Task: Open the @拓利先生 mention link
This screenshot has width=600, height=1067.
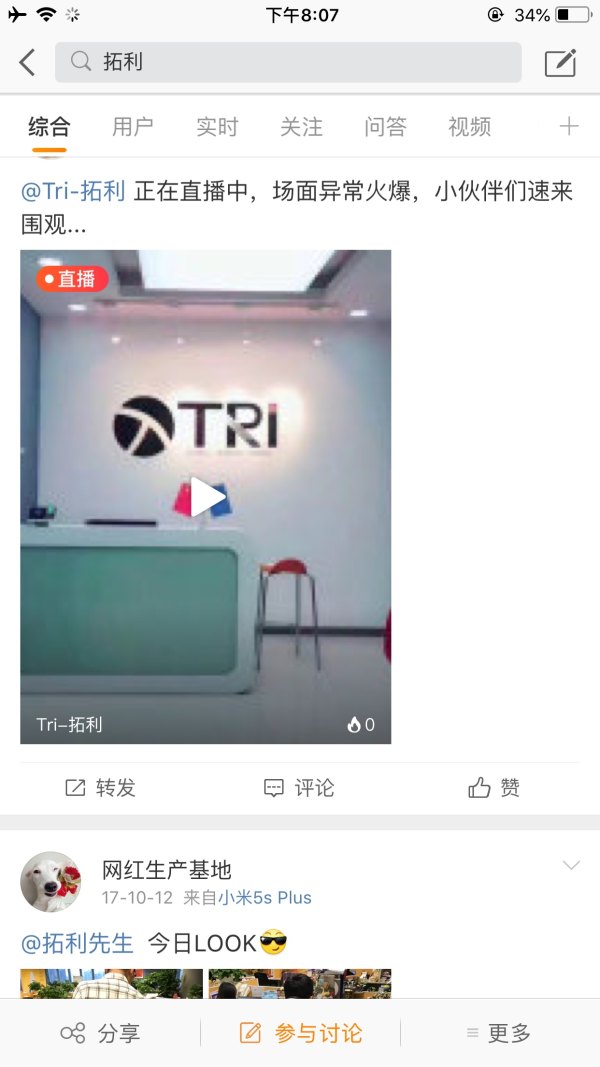Action: [x=77, y=943]
